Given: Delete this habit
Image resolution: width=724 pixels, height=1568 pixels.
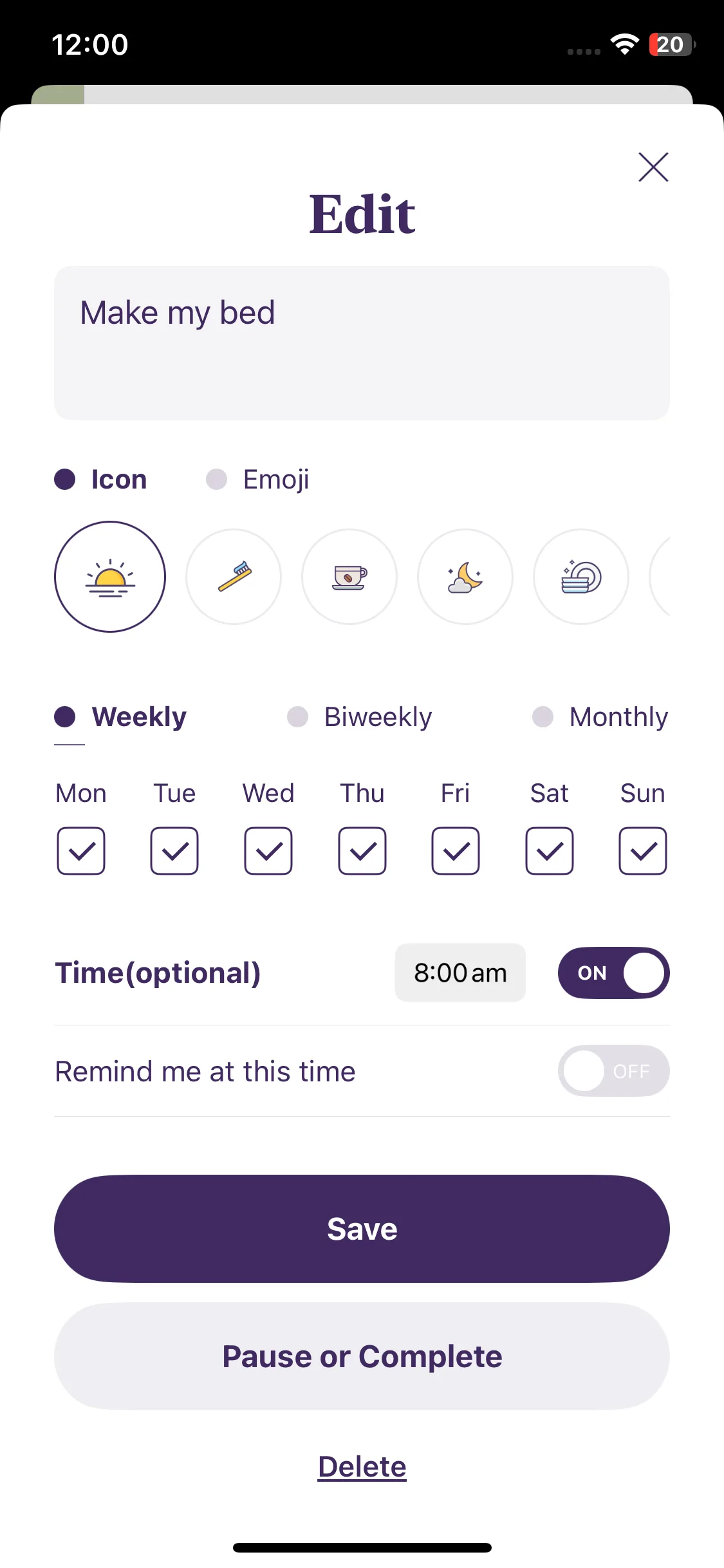Looking at the screenshot, I should 362,1467.
